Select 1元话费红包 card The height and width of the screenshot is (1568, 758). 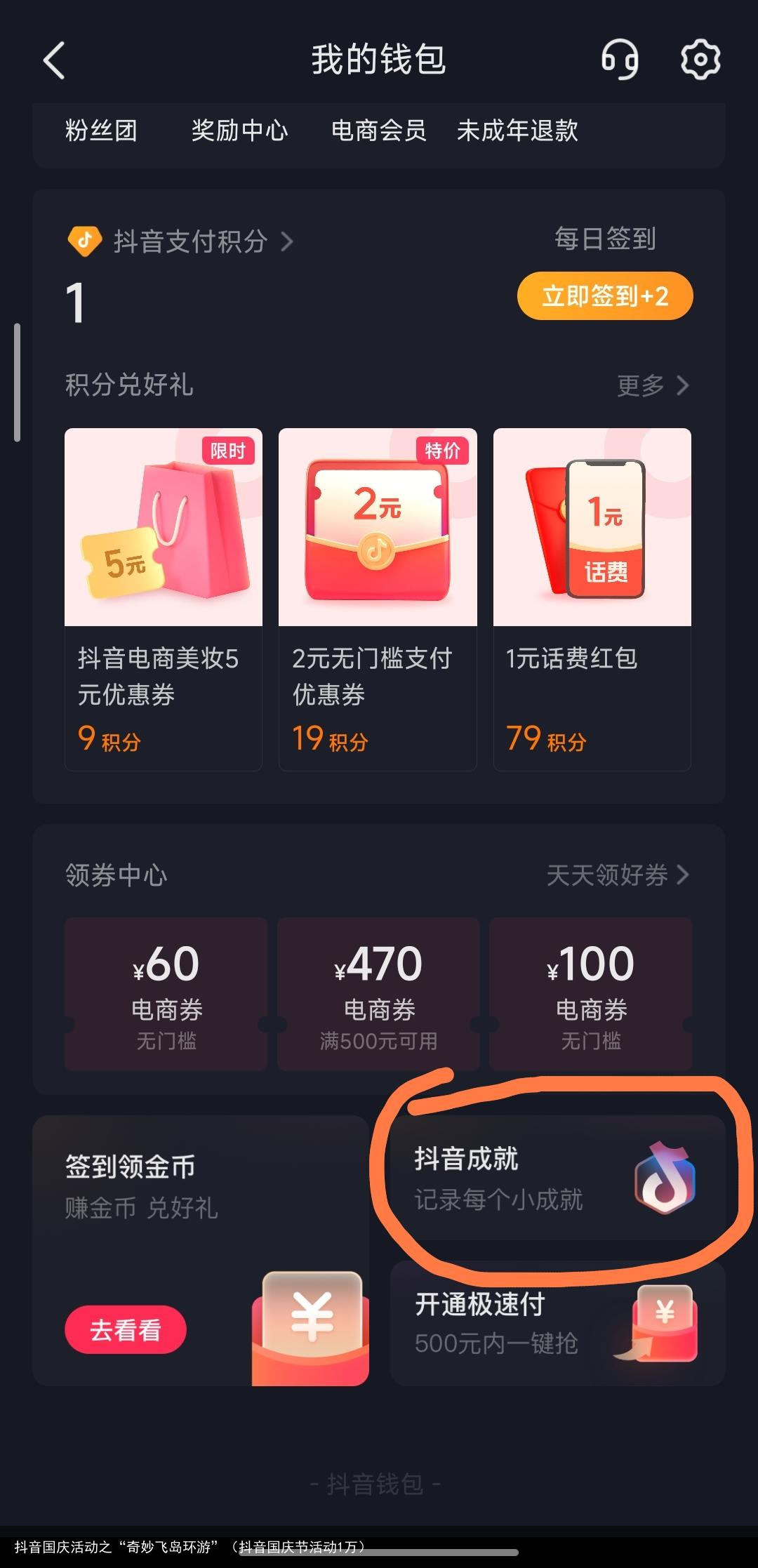592,599
